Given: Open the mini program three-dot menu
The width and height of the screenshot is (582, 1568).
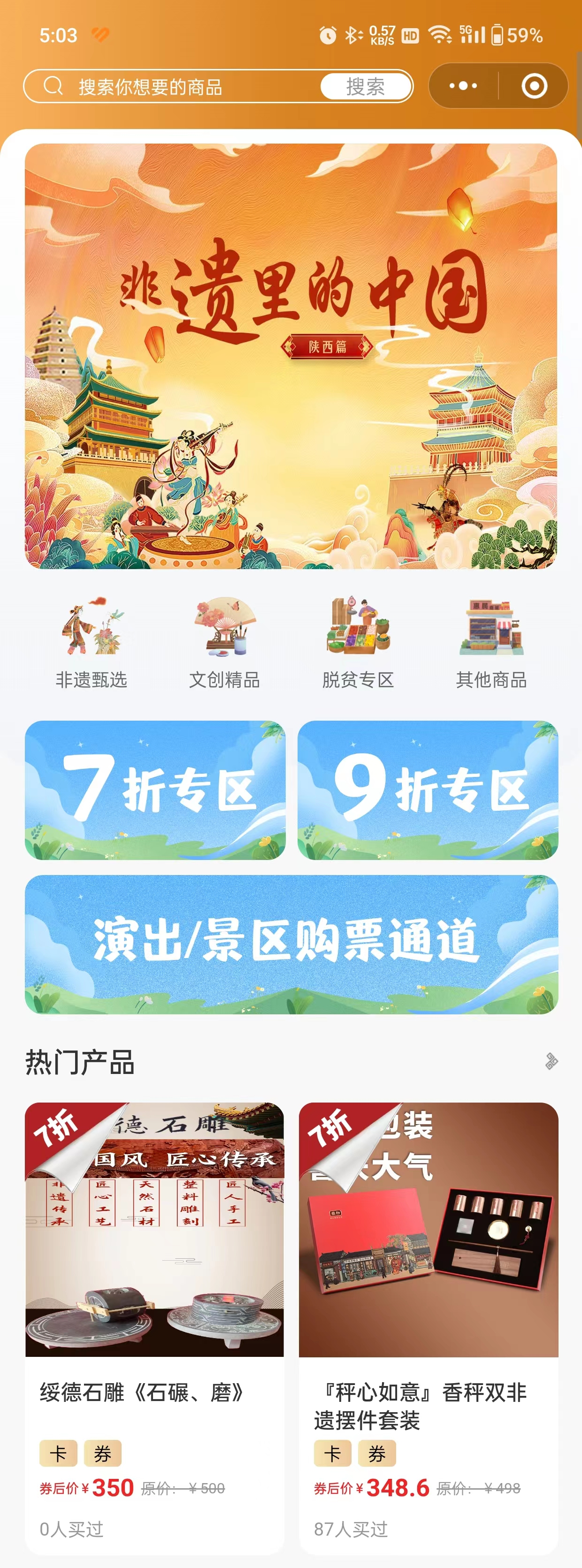Looking at the screenshot, I should pos(463,86).
